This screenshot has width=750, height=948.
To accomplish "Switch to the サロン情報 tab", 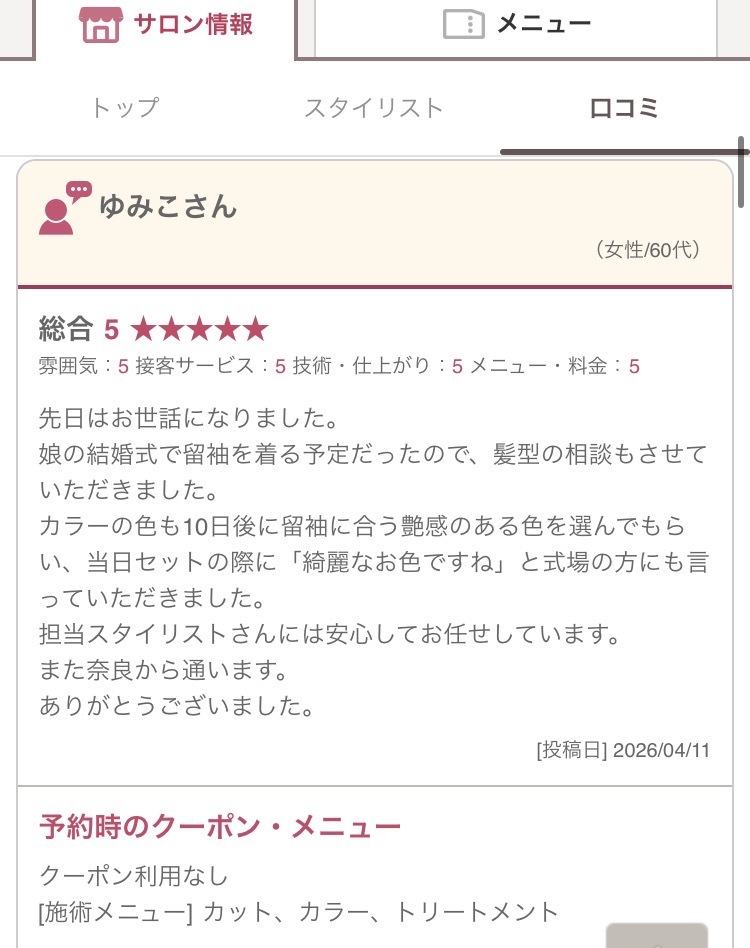I will (x=166, y=24).
